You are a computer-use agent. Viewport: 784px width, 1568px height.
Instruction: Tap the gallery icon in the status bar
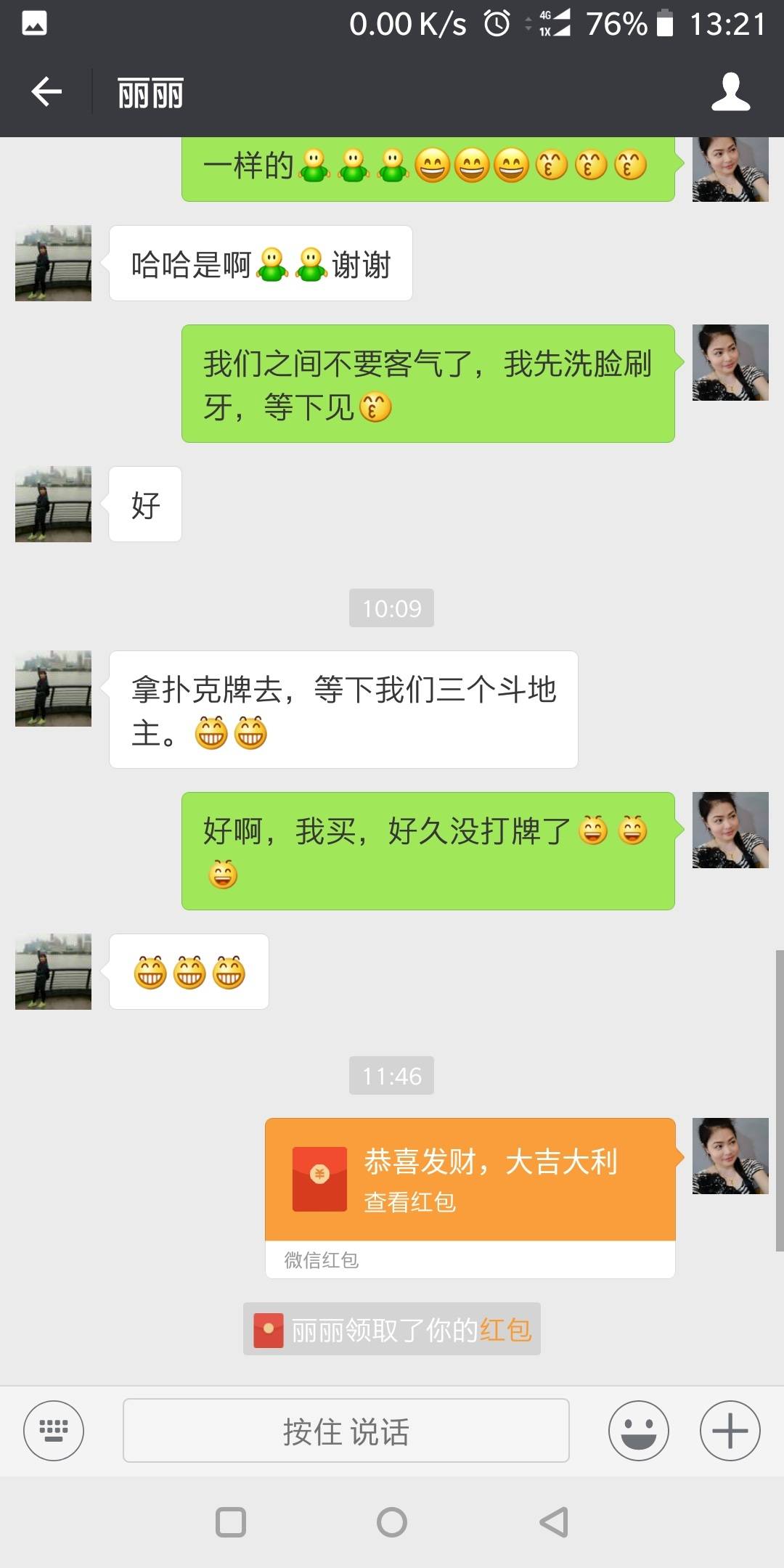(x=34, y=23)
